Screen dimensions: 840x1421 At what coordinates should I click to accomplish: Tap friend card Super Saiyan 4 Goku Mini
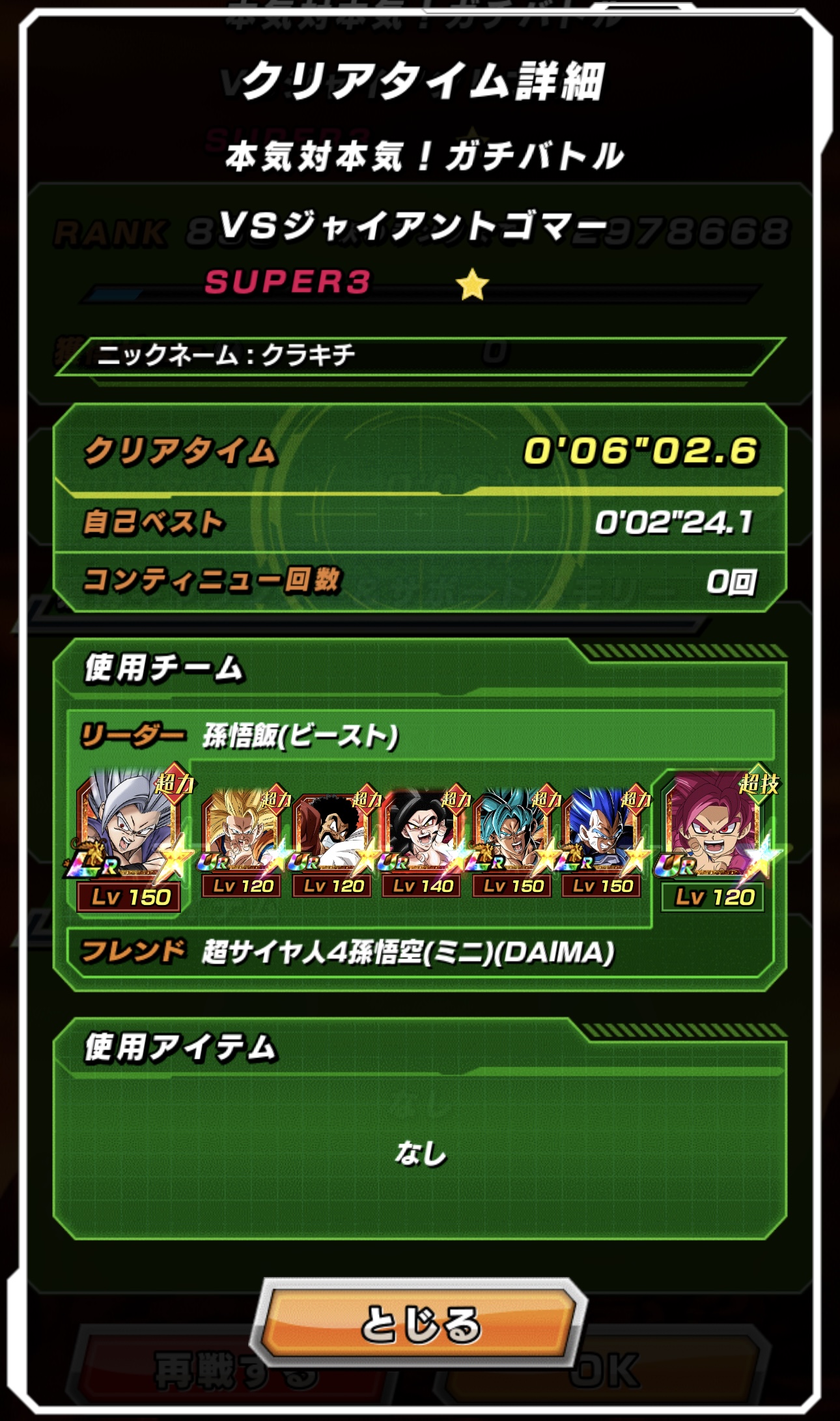714,837
